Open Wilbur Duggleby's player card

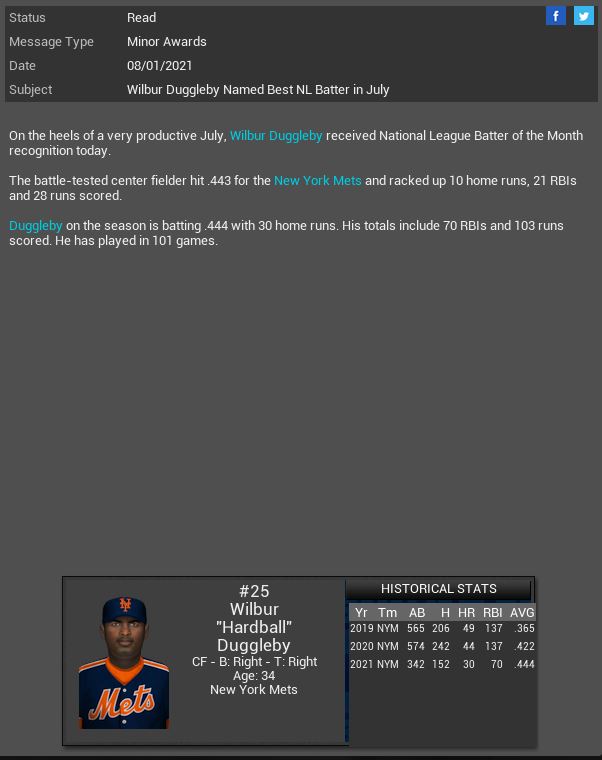[124, 663]
